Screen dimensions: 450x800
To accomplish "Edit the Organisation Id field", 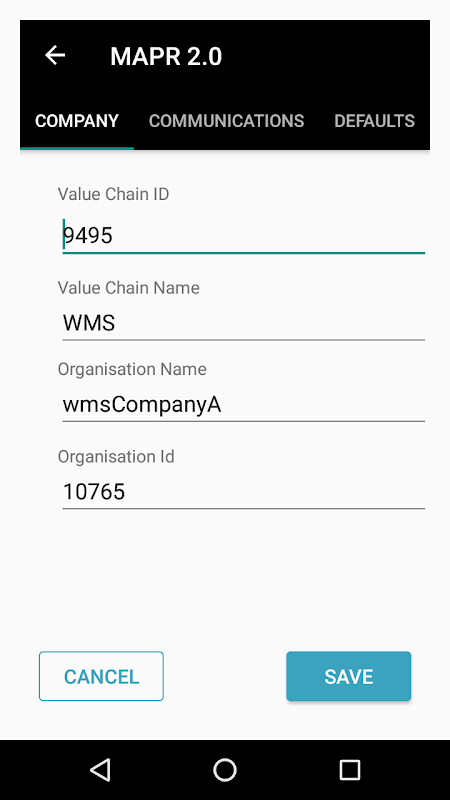I will [243, 492].
